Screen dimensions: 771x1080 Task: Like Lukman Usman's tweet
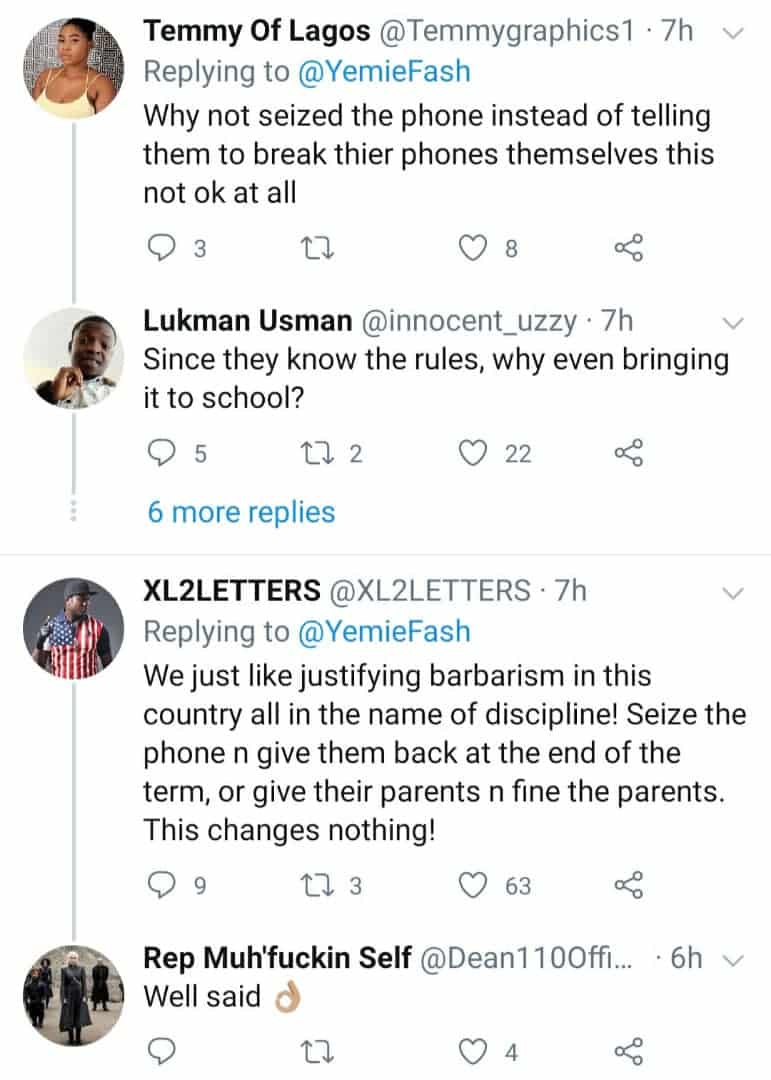pyautogui.click(x=473, y=454)
